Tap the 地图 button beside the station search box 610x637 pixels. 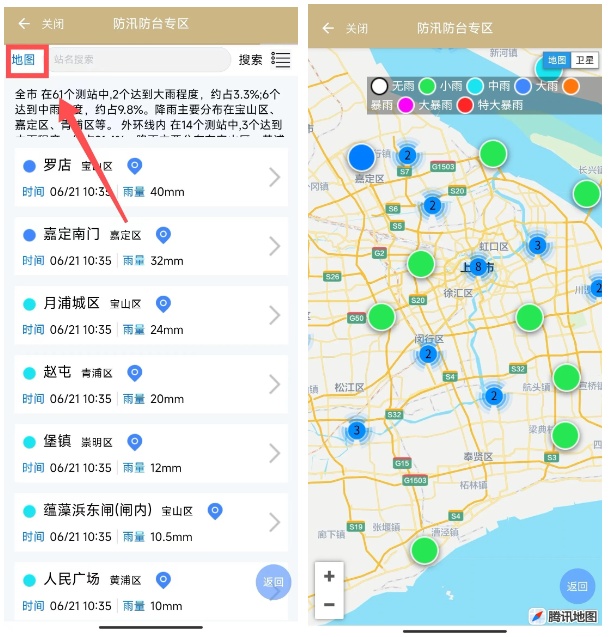23,60
